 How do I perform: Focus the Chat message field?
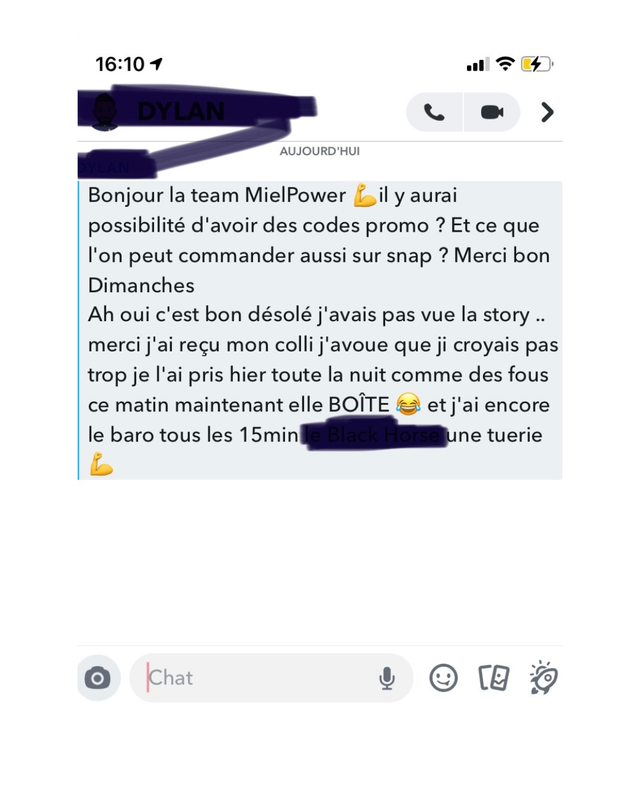pos(255,678)
